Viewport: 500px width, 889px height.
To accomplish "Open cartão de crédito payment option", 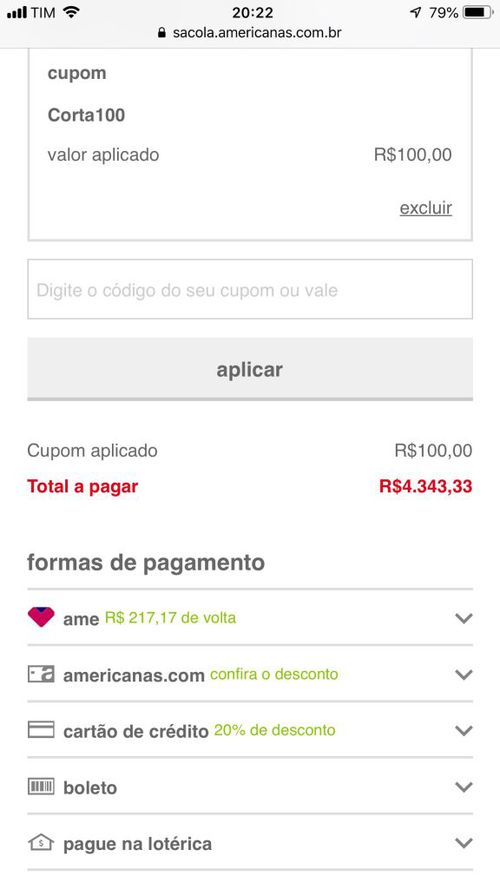I will (x=250, y=730).
